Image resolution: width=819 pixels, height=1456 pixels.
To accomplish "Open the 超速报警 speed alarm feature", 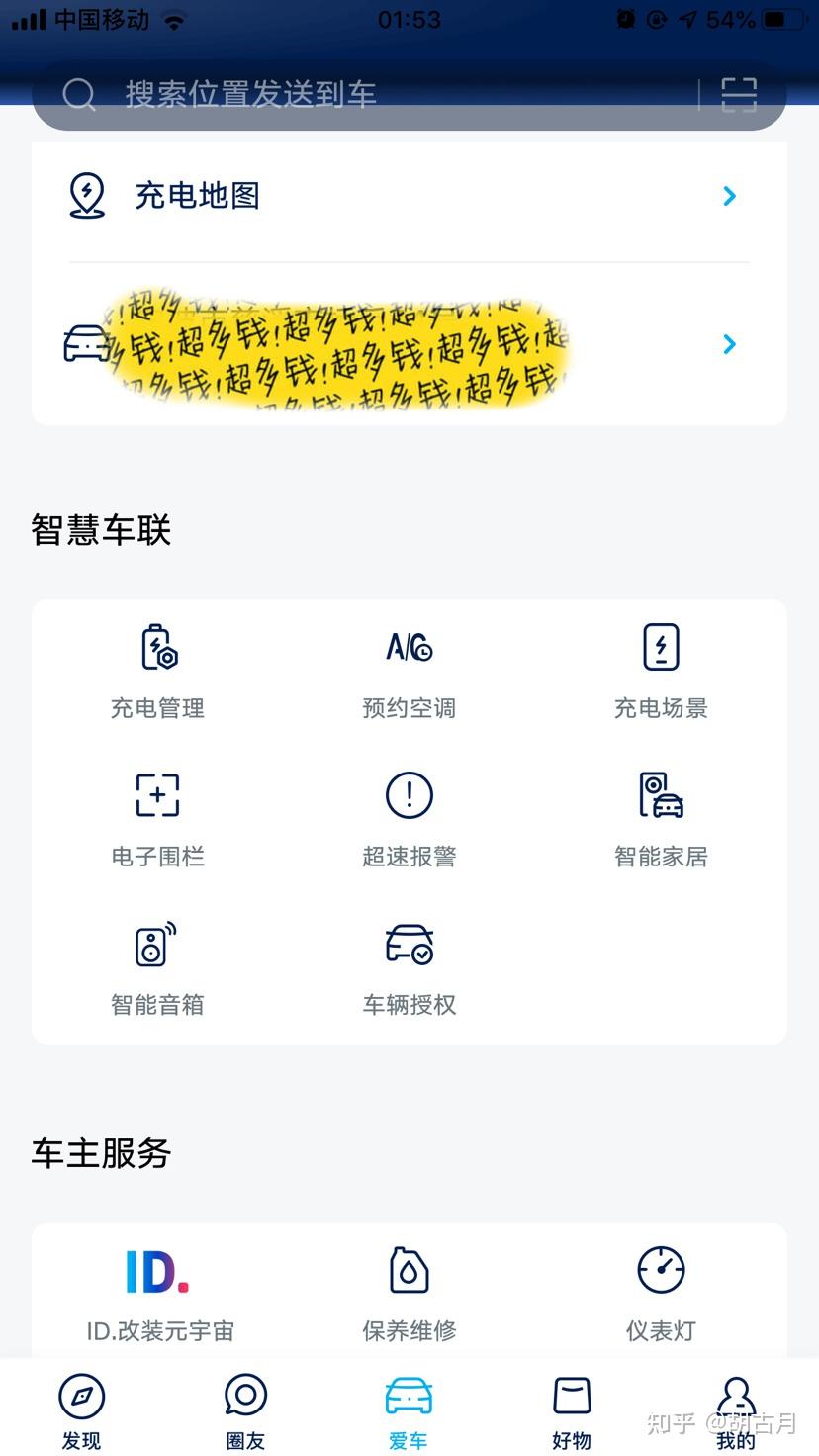I will [x=409, y=816].
